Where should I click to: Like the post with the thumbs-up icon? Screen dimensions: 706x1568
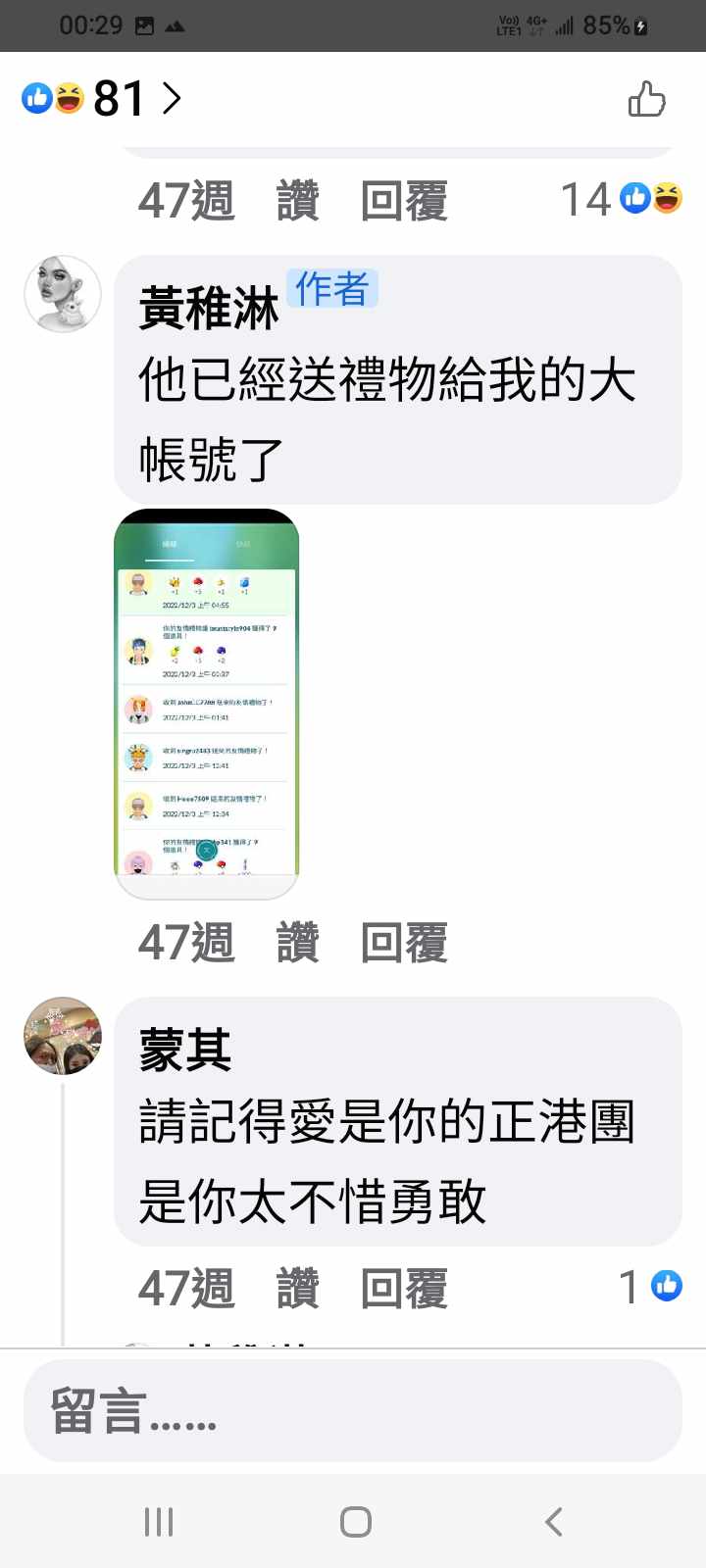point(646,99)
